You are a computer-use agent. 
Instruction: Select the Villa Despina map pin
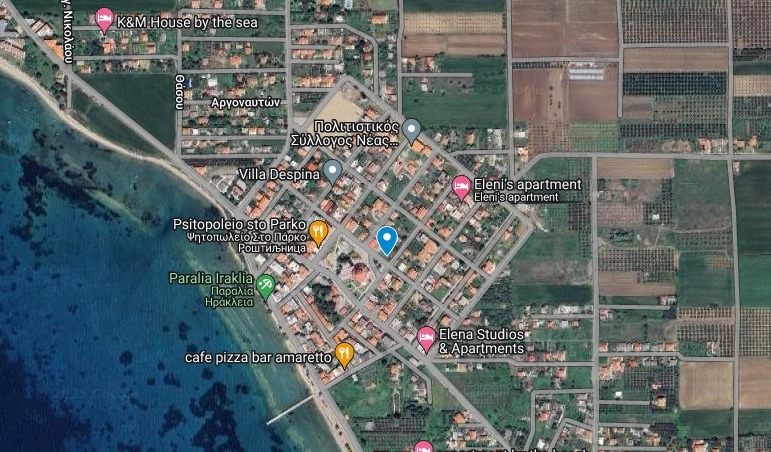click(x=333, y=172)
